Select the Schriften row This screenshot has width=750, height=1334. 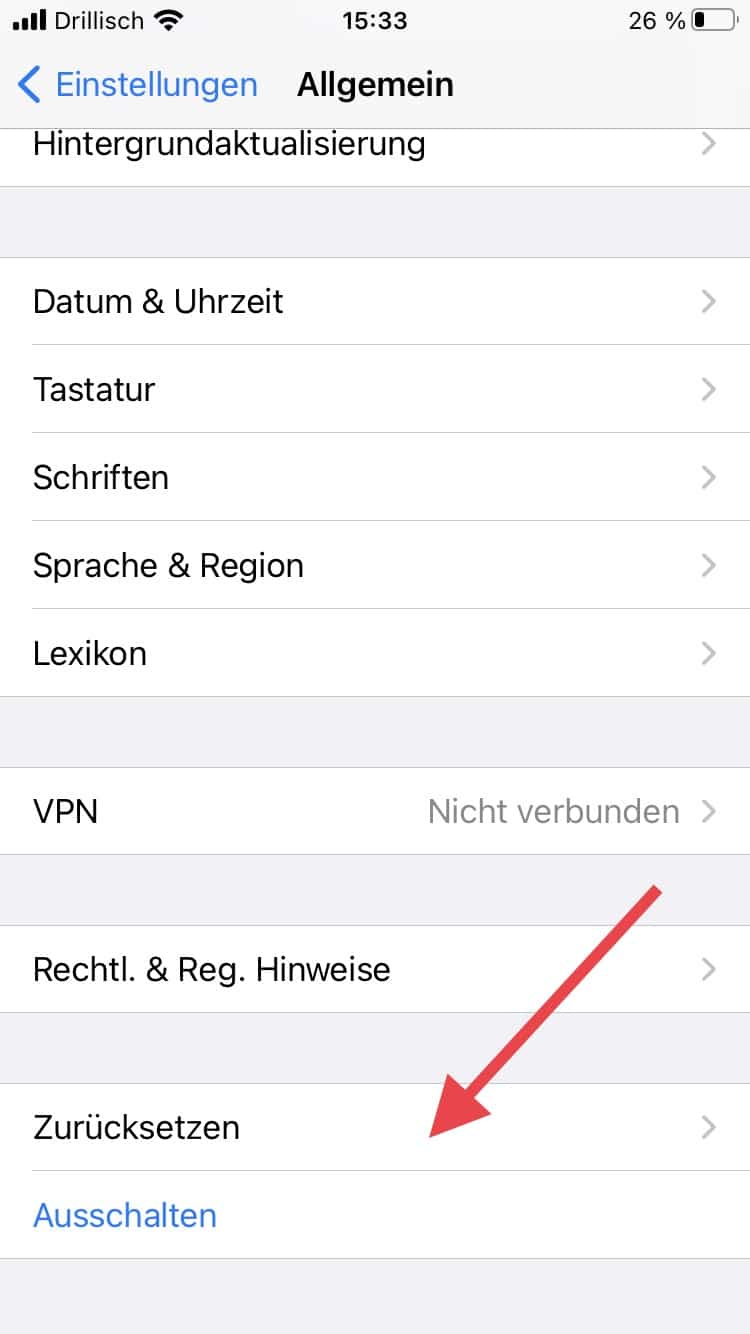[x=375, y=477]
